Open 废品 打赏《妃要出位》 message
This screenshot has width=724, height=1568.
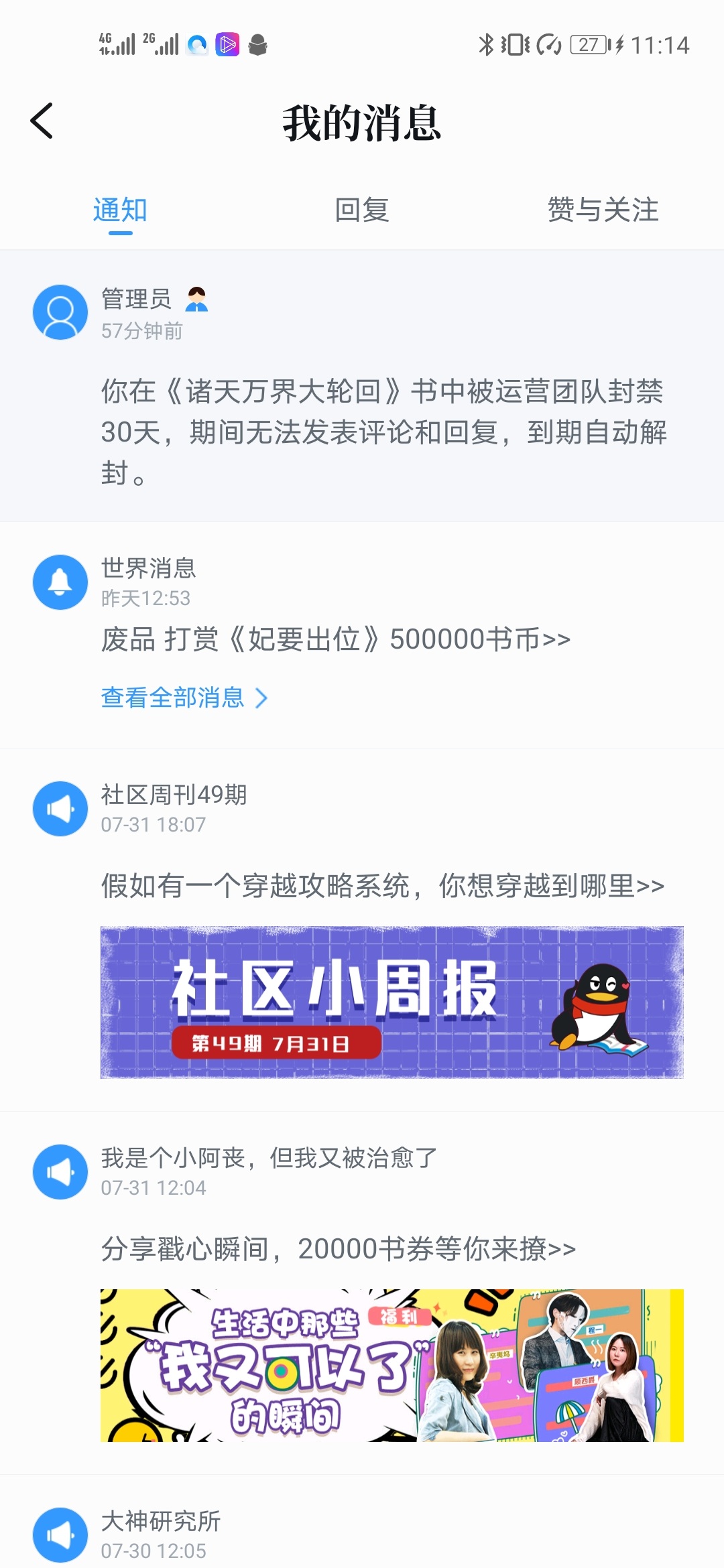(x=335, y=639)
